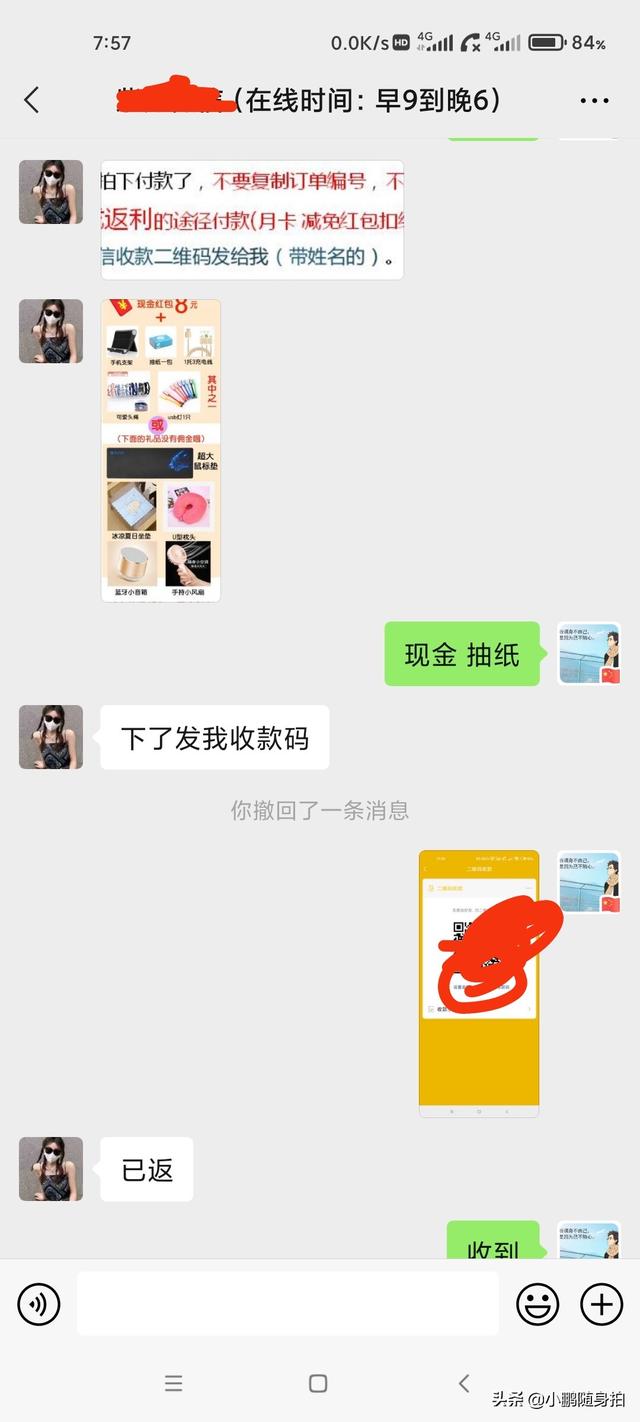Image resolution: width=640 pixels, height=1422 pixels.
Task: Tap the message text field
Action: click(287, 1303)
